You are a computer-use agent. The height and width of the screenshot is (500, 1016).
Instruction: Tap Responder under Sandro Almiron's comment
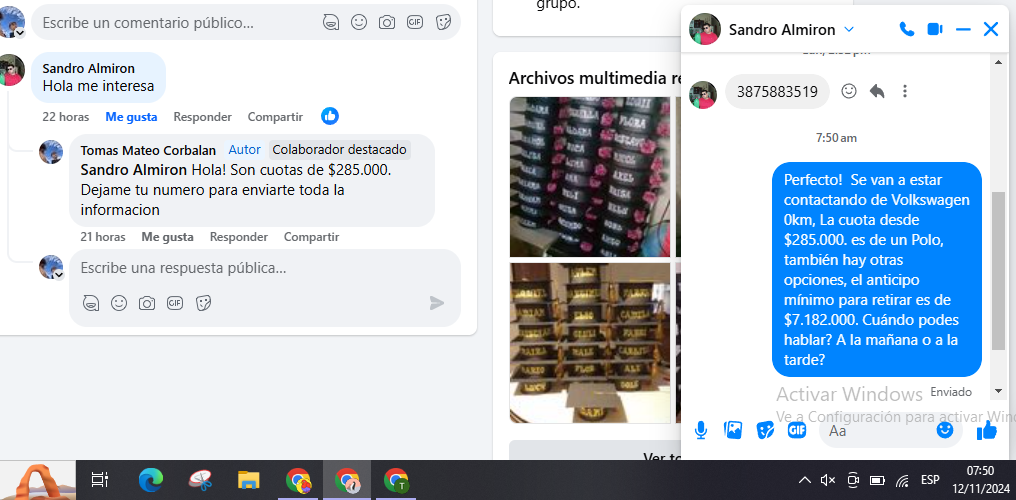[202, 117]
